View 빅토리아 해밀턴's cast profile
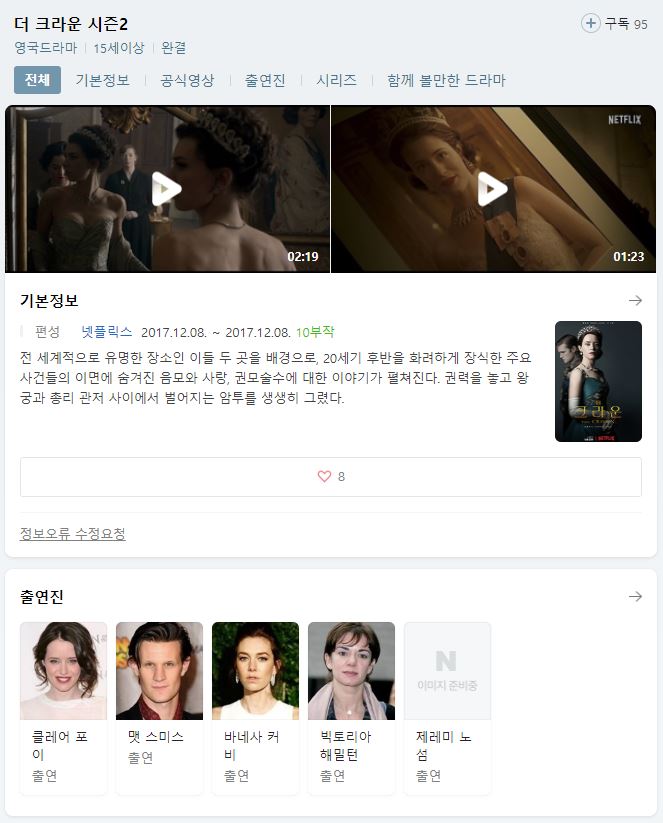The height and width of the screenshot is (823, 663). 351,707
